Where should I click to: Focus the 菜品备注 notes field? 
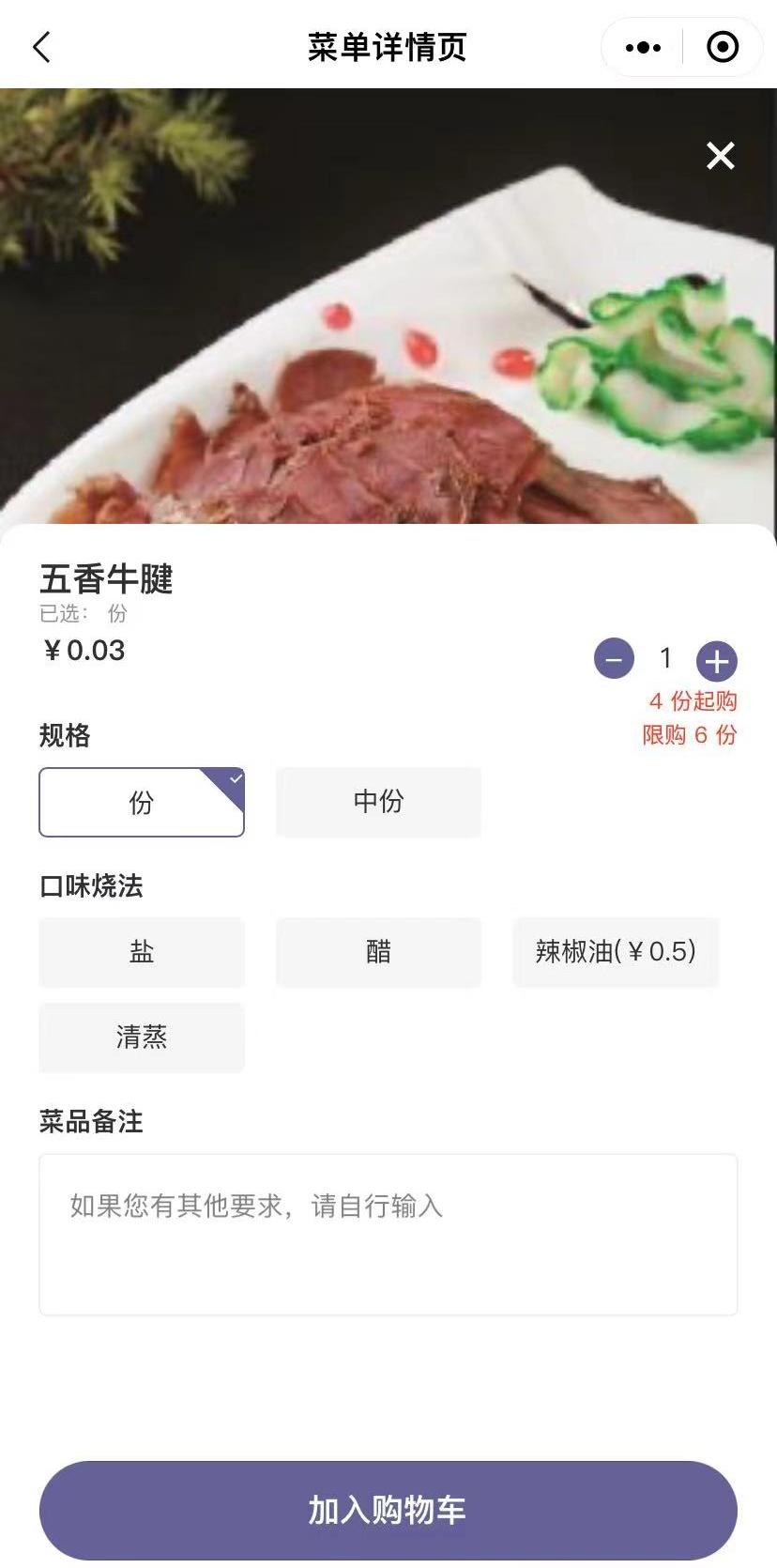click(388, 1234)
